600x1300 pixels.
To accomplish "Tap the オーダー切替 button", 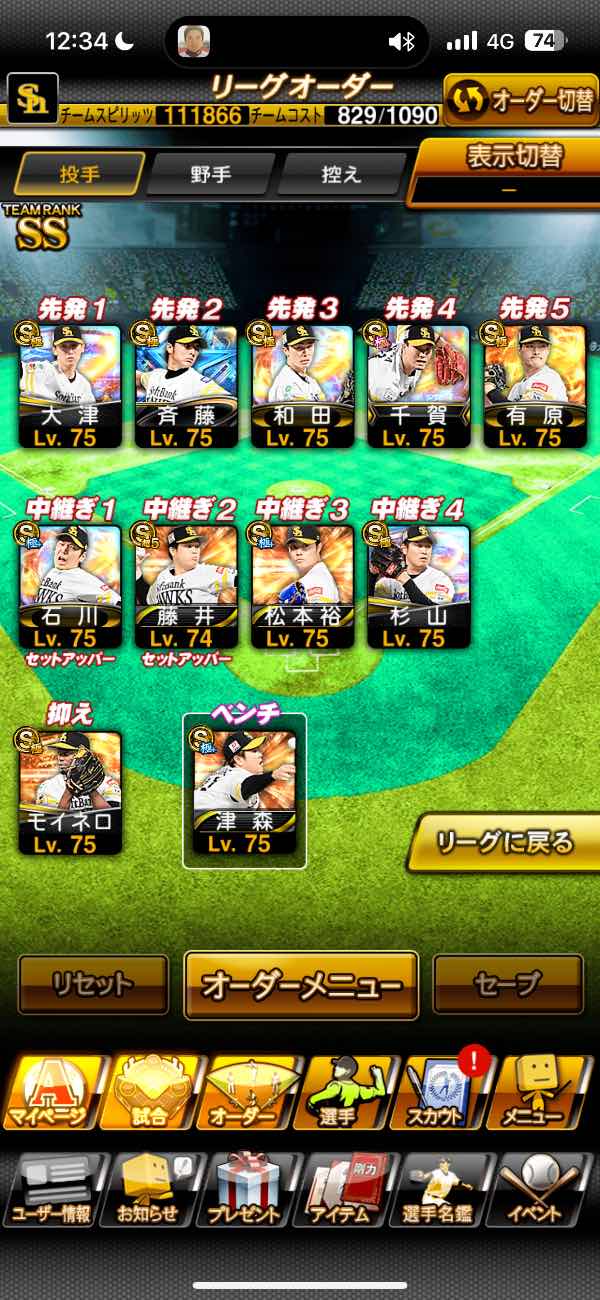I will pyautogui.click(x=520, y=101).
